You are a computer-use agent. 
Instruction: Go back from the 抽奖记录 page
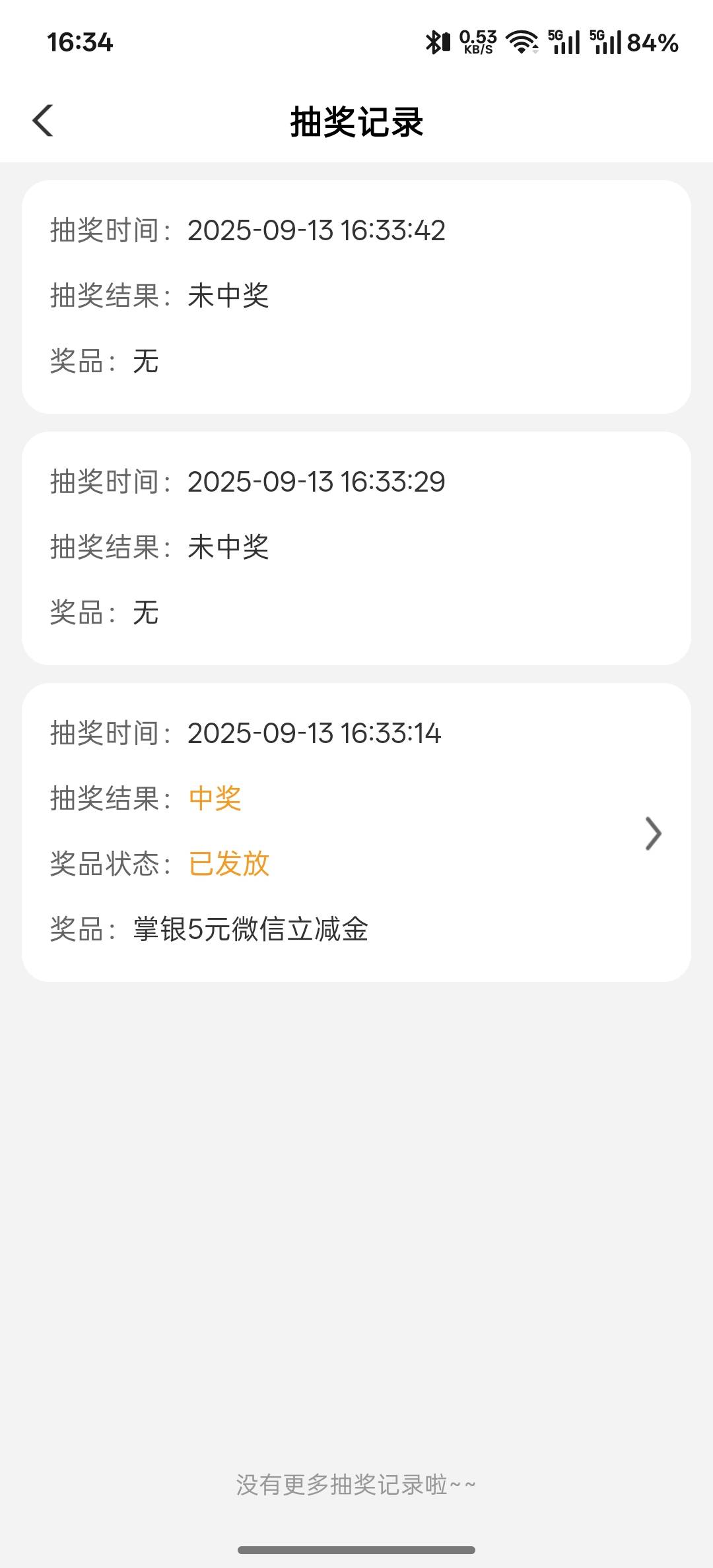point(43,121)
